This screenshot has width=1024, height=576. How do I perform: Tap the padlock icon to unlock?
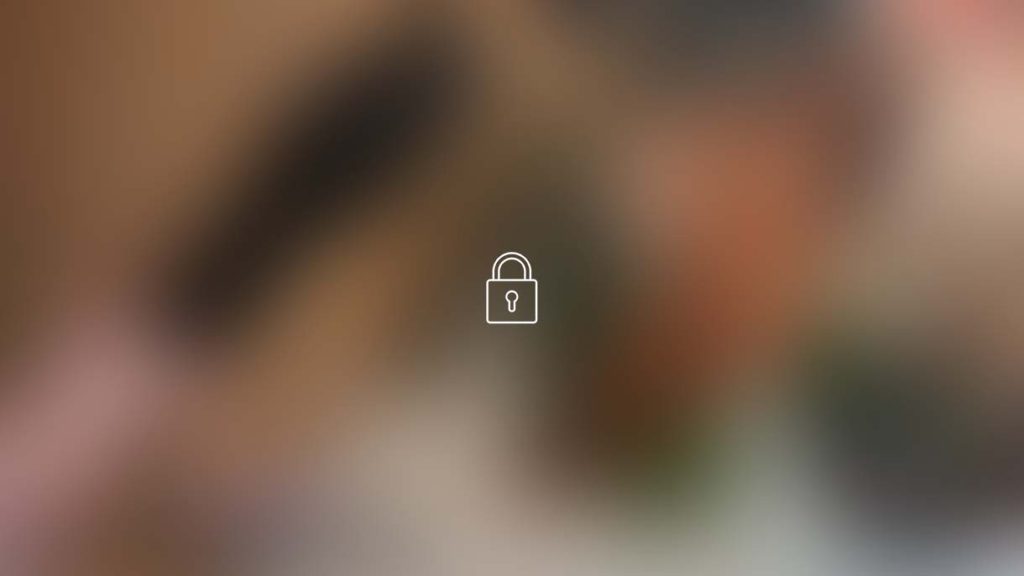pyautogui.click(x=511, y=289)
